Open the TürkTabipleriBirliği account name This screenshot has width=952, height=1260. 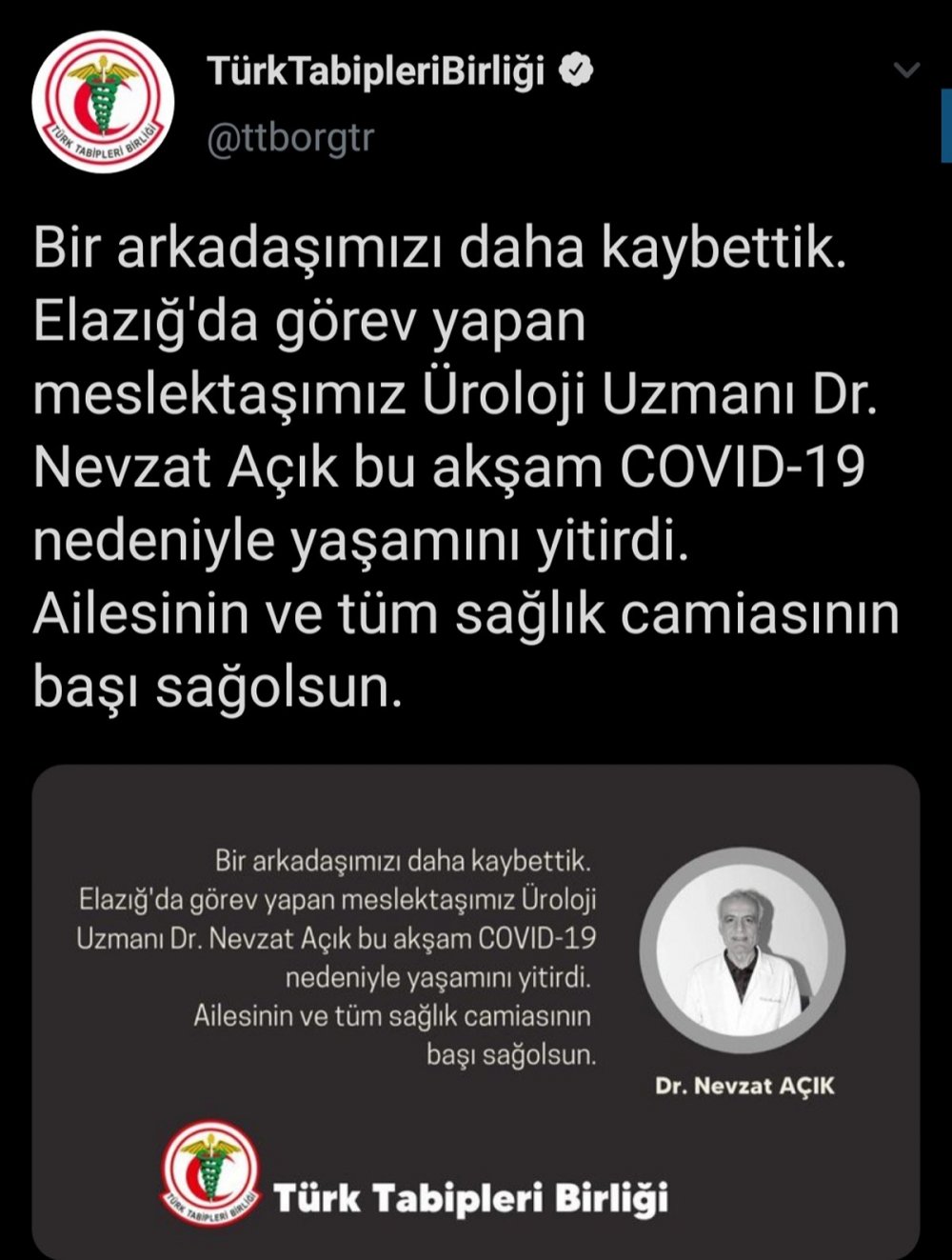pyautogui.click(x=377, y=71)
